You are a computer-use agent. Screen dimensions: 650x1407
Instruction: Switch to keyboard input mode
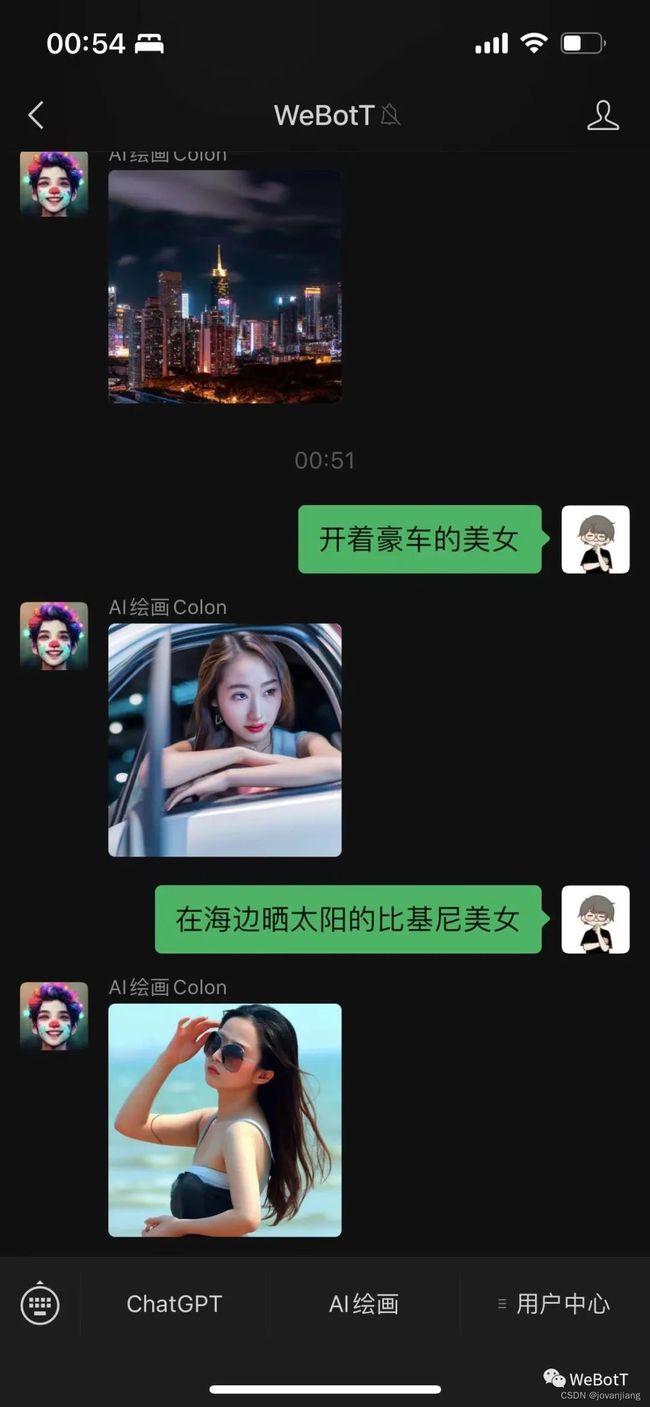click(x=40, y=1303)
